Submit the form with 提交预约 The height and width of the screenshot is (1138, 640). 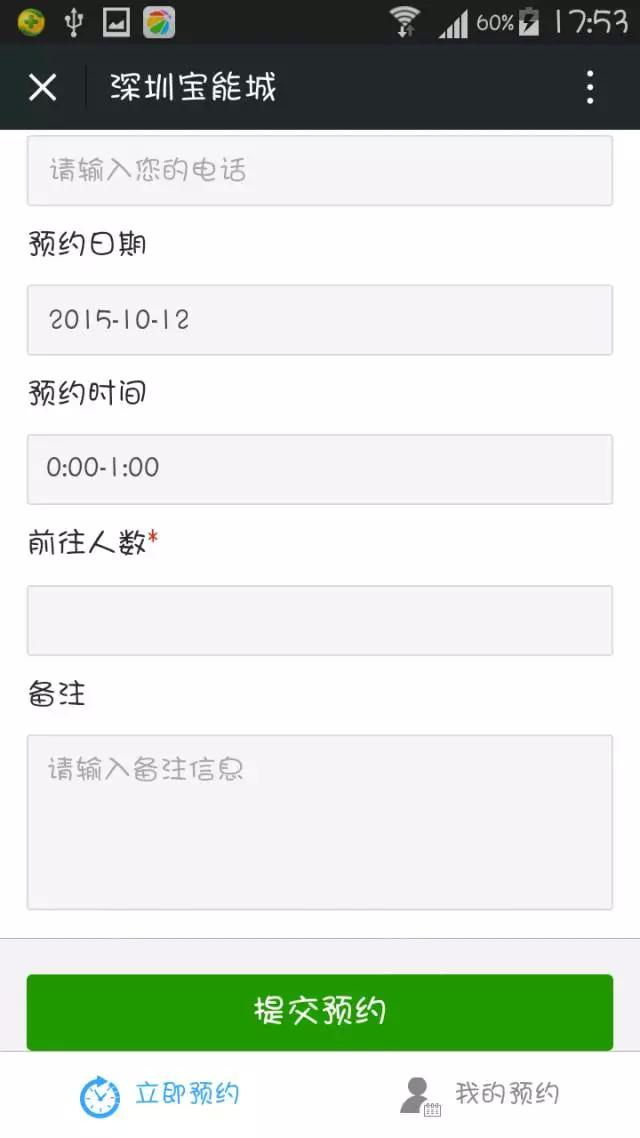click(320, 1012)
